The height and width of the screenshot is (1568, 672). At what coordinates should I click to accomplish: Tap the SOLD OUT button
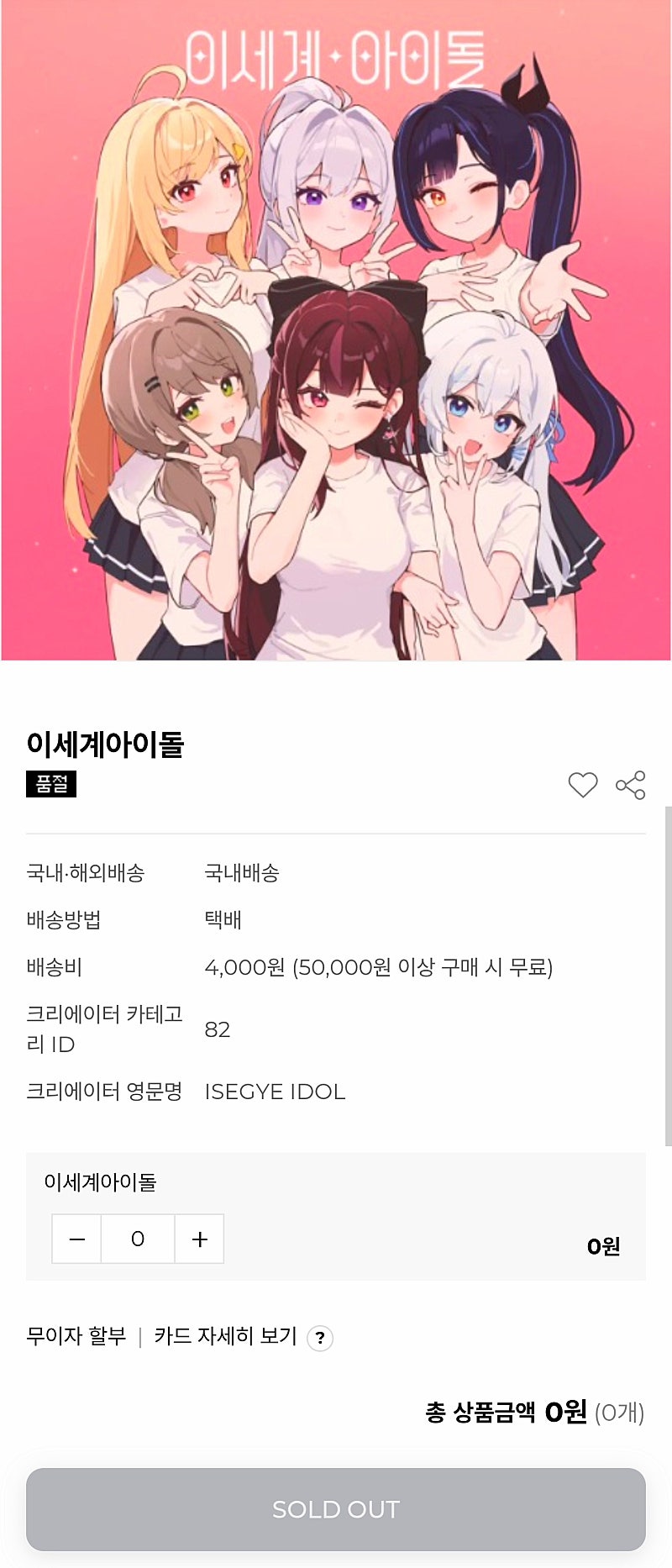(x=336, y=1509)
